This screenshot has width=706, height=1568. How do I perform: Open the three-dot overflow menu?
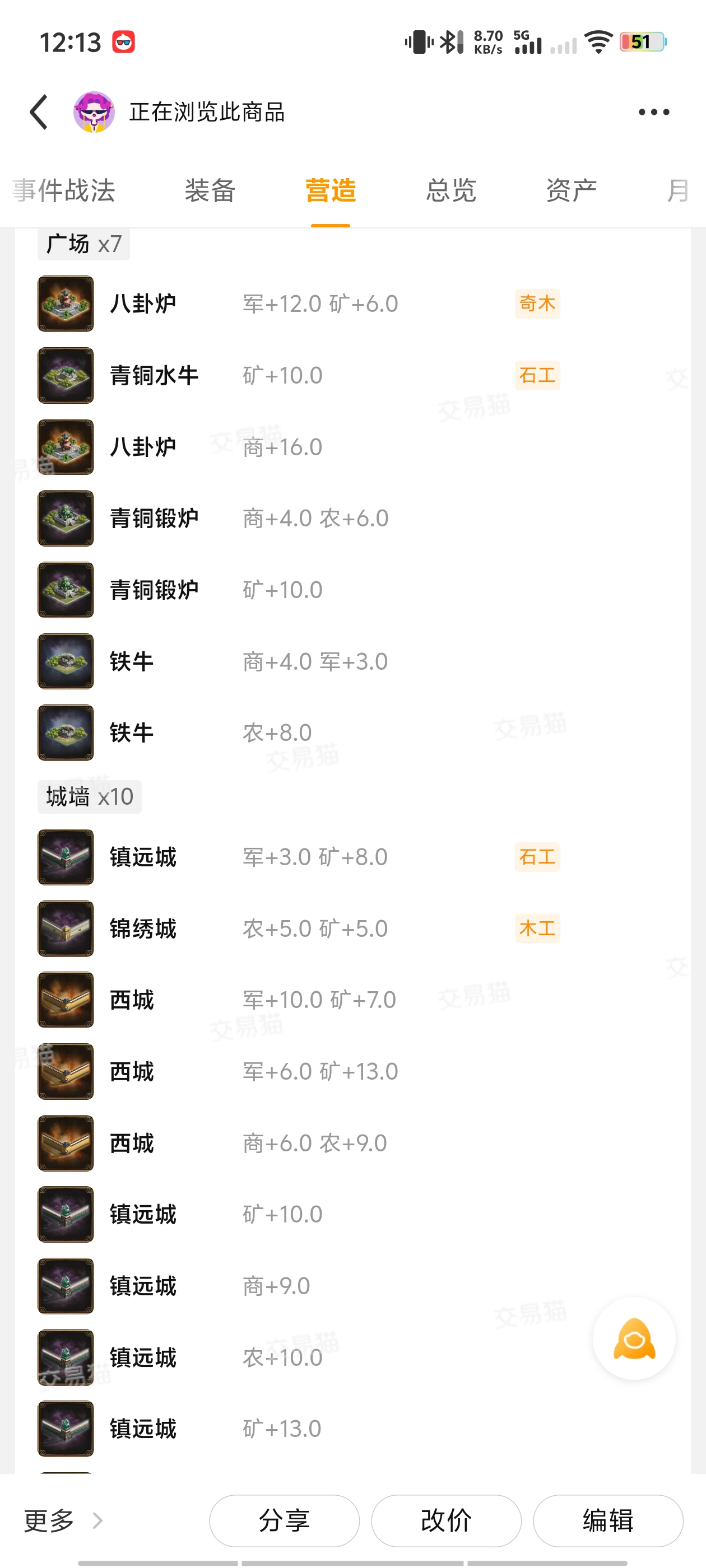pos(654,112)
